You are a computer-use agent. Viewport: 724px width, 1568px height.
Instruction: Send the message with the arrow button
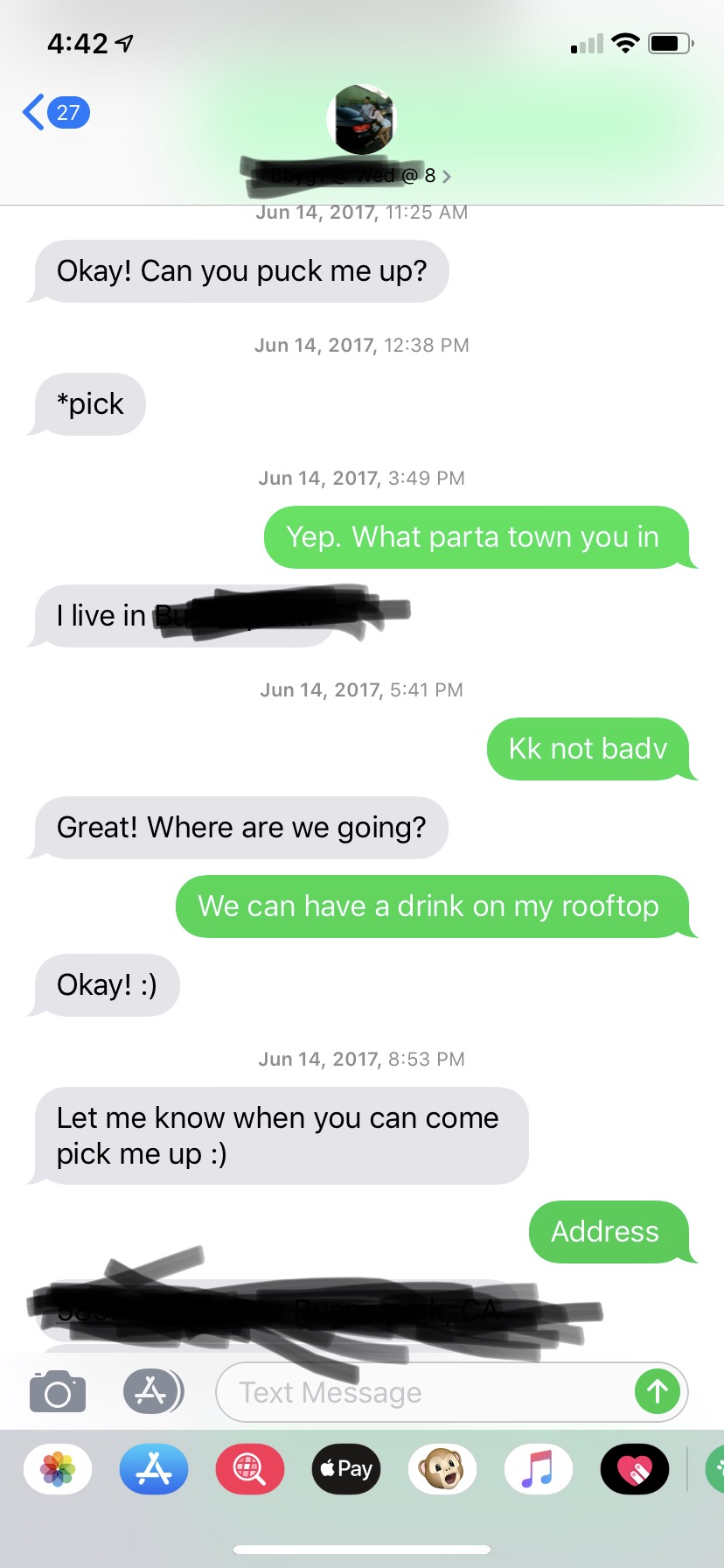pyautogui.click(x=658, y=1391)
